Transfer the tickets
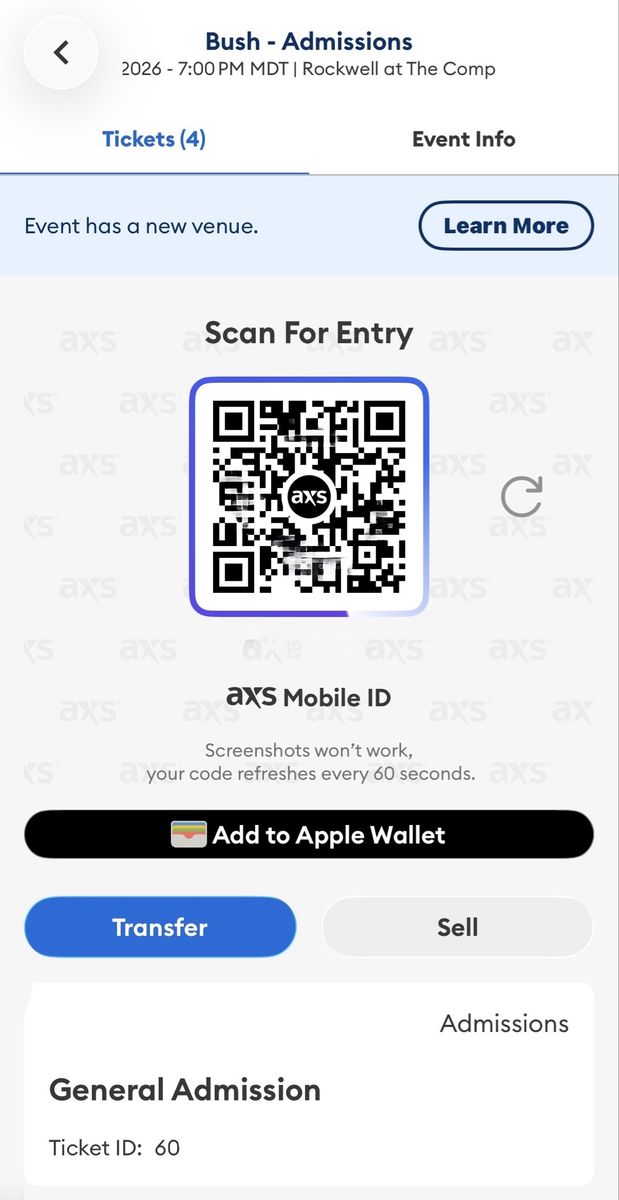Viewport: 619px width, 1200px height. 160,927
